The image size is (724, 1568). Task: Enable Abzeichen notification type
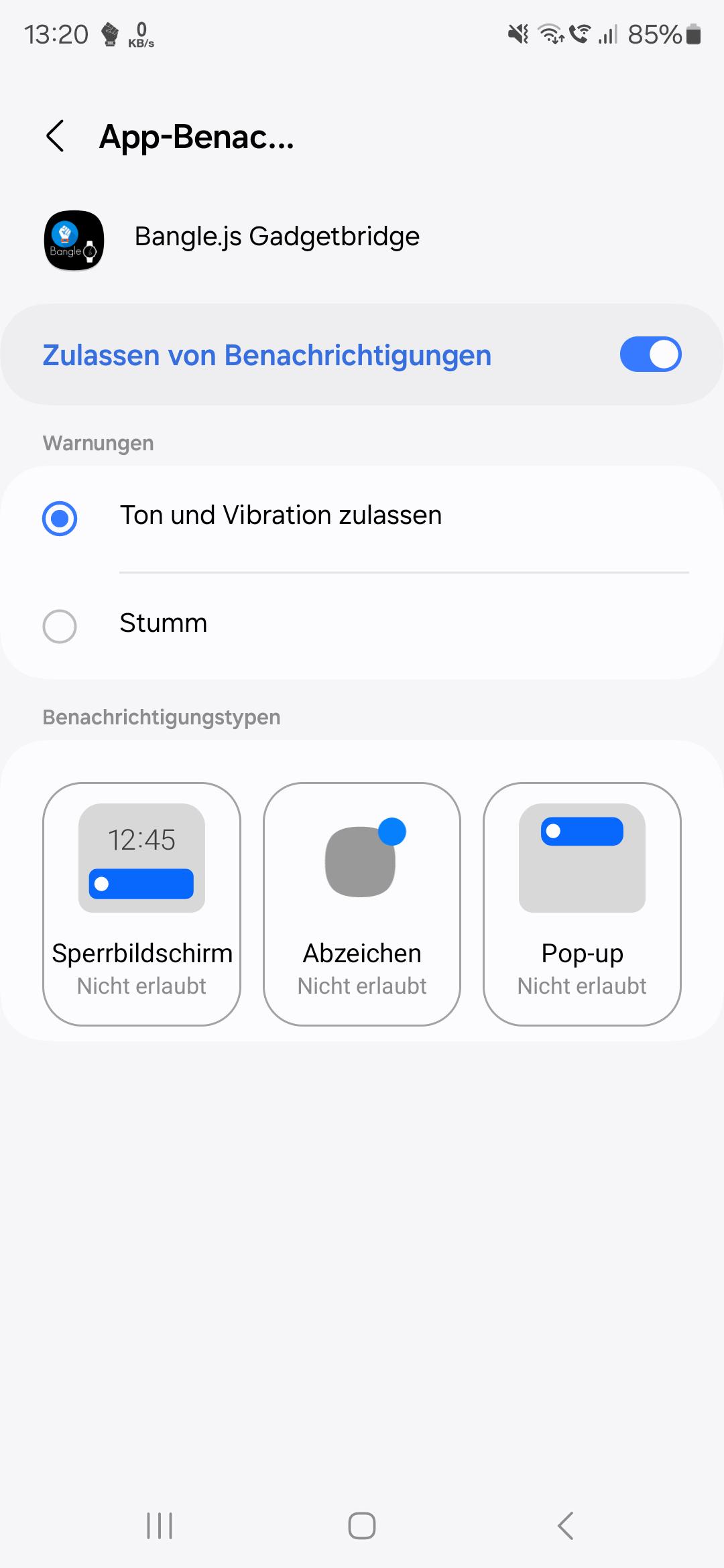tap(362, 903)
